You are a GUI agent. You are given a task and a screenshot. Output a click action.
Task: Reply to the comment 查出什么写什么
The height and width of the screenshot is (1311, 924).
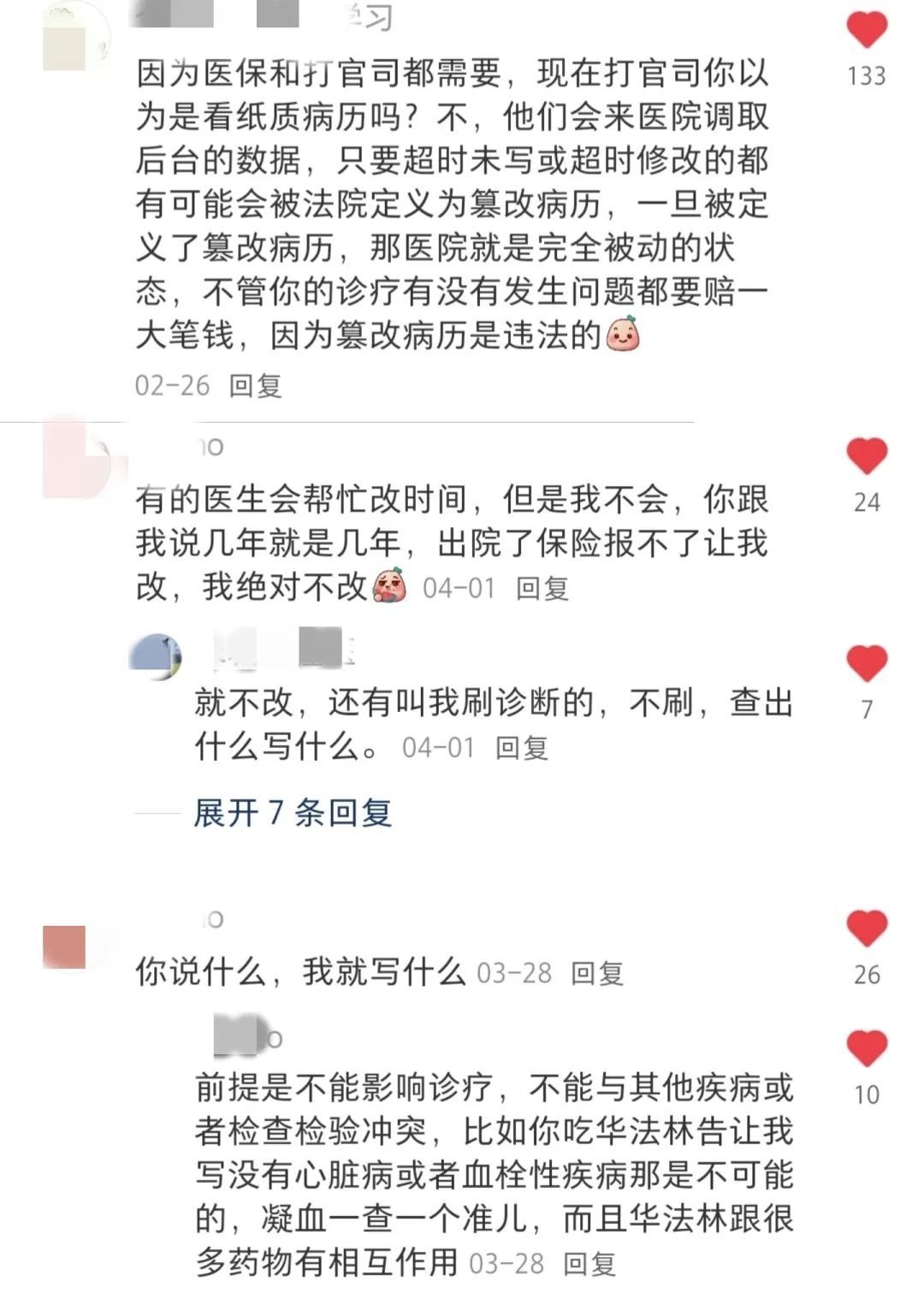[521, 749]
